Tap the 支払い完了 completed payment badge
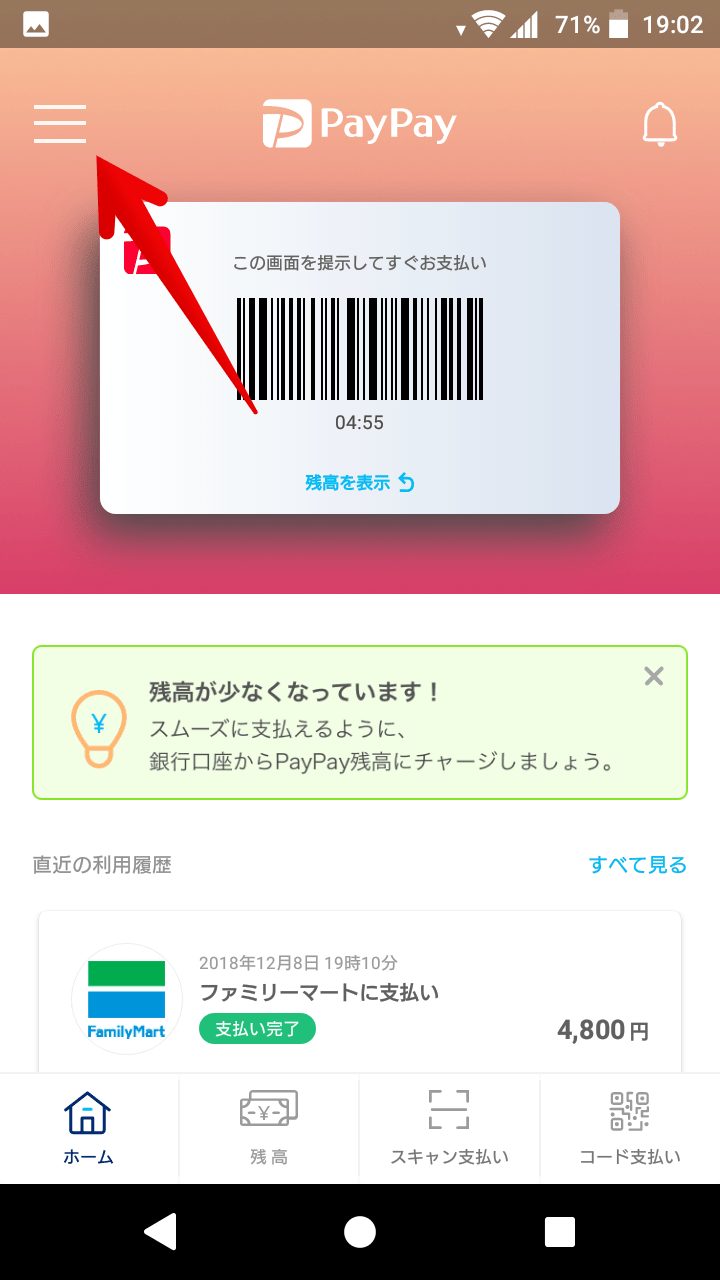 [257, 1028]
